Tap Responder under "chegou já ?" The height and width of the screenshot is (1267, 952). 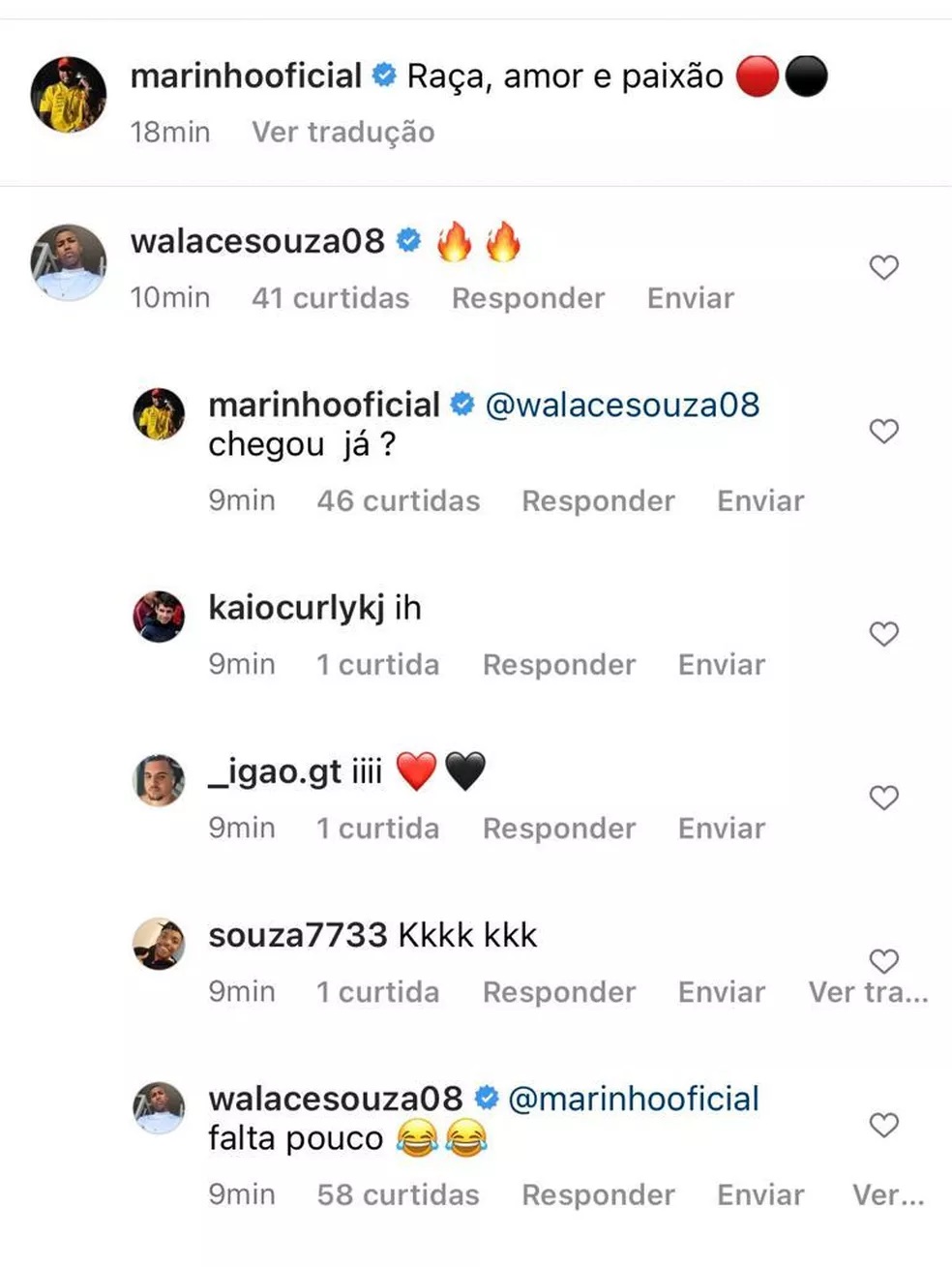(598, 500)
